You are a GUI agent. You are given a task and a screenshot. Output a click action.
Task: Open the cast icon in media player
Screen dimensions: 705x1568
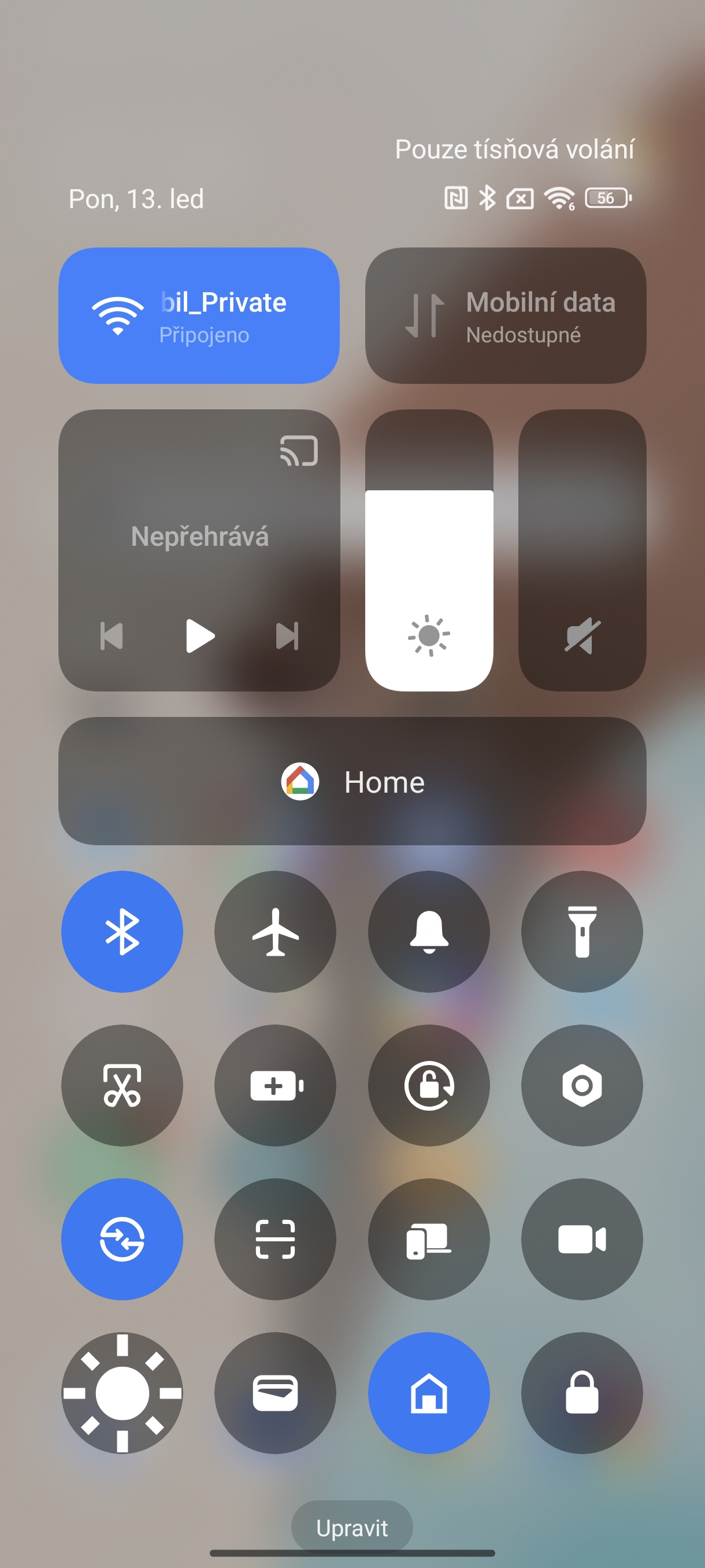pos(299,451)
